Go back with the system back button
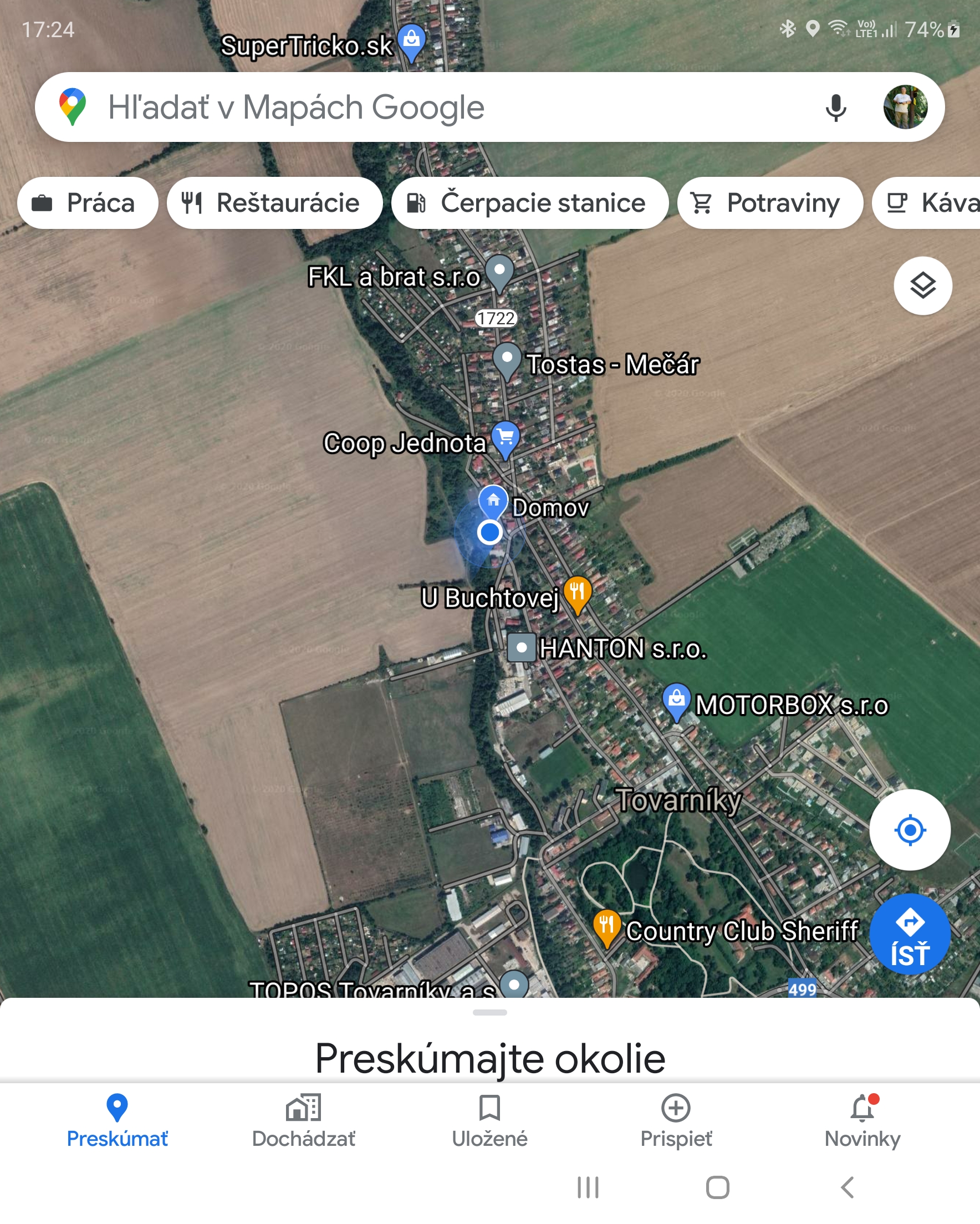980x1224 pixels. pos(847,1187)
